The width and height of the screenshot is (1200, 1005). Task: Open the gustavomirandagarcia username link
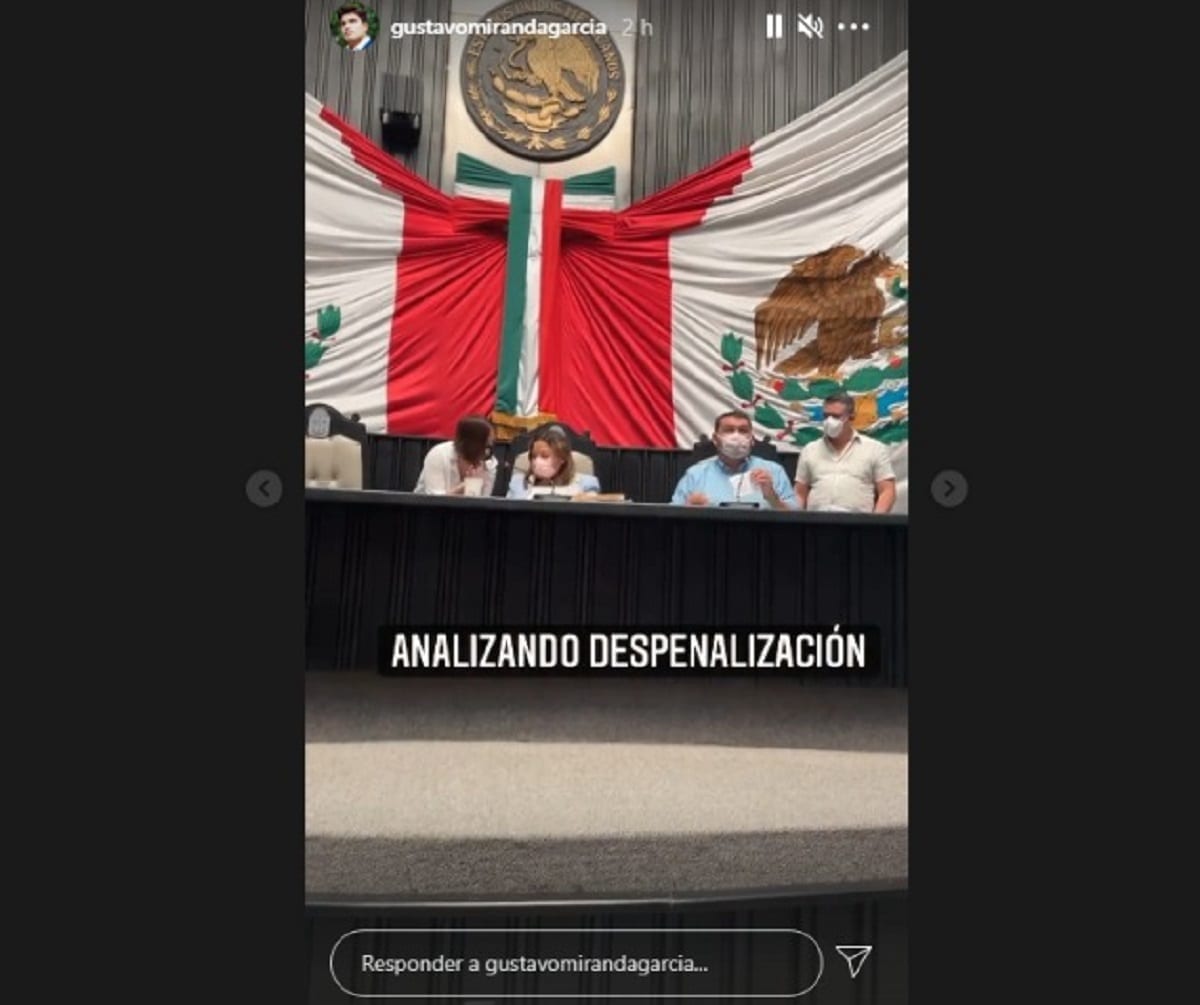pos(498,27)
